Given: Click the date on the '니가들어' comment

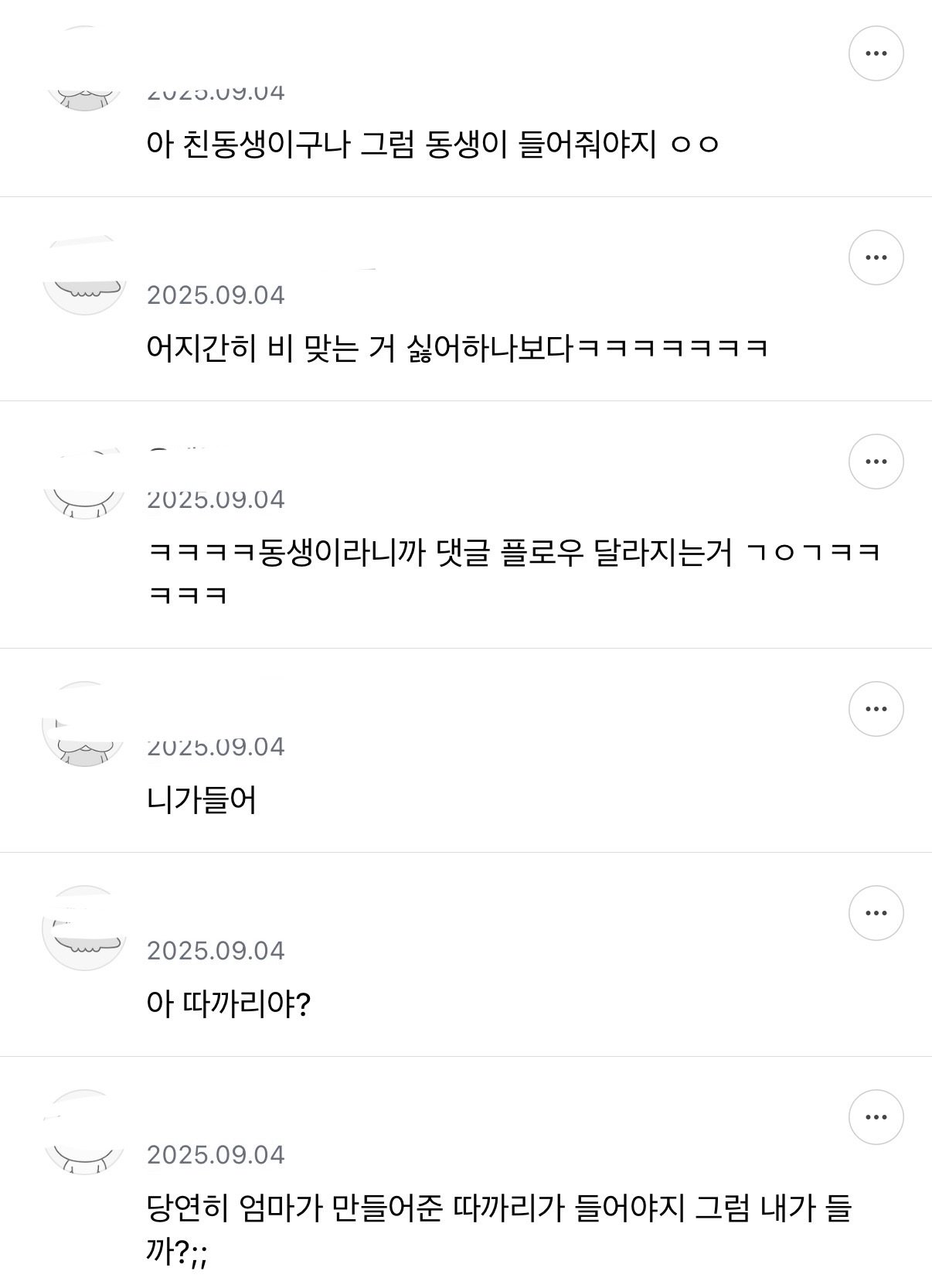Looking at the screenshot, I should click(x=217, y=746).
